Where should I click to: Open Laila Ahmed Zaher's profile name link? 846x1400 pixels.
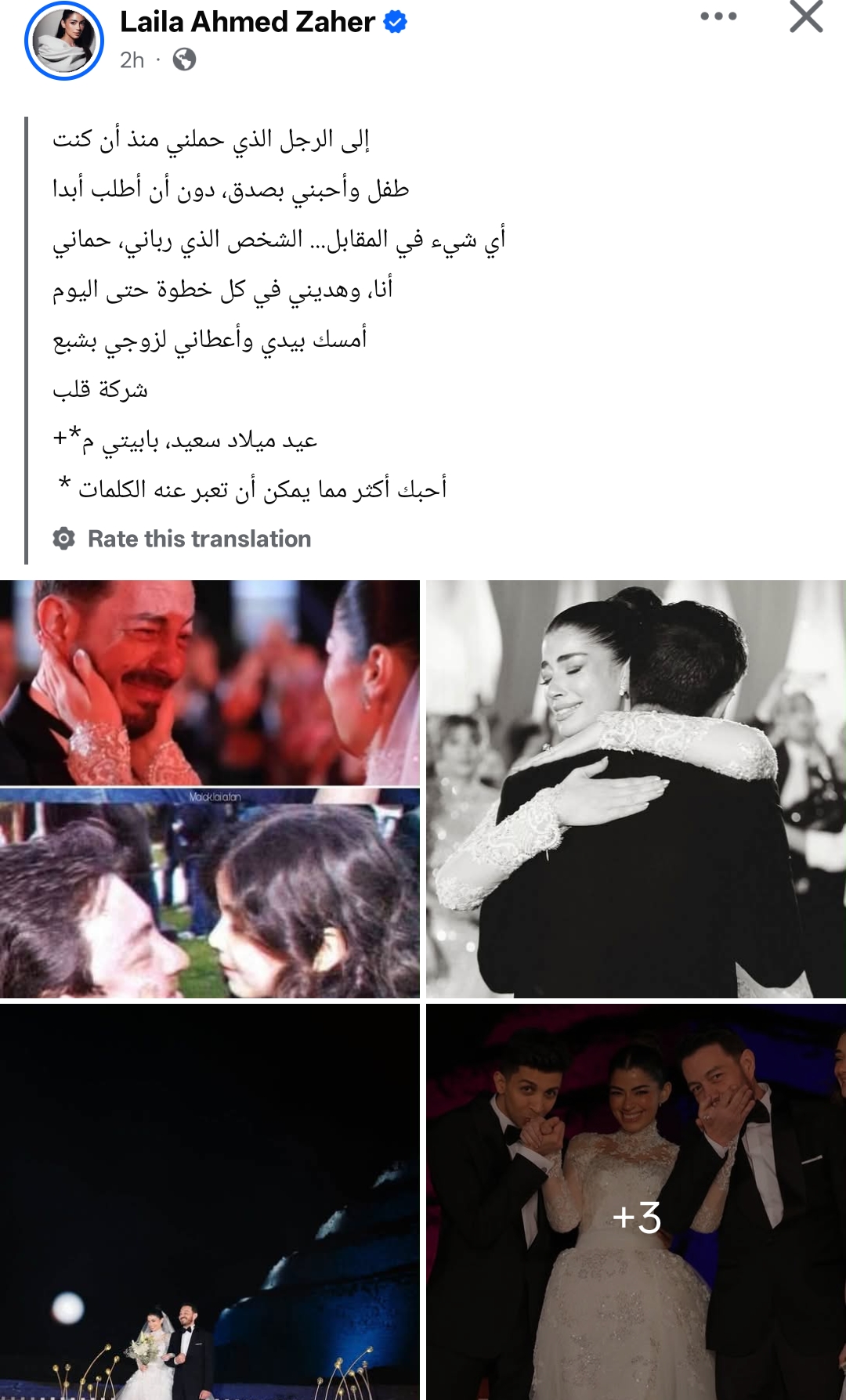[248, 22]
